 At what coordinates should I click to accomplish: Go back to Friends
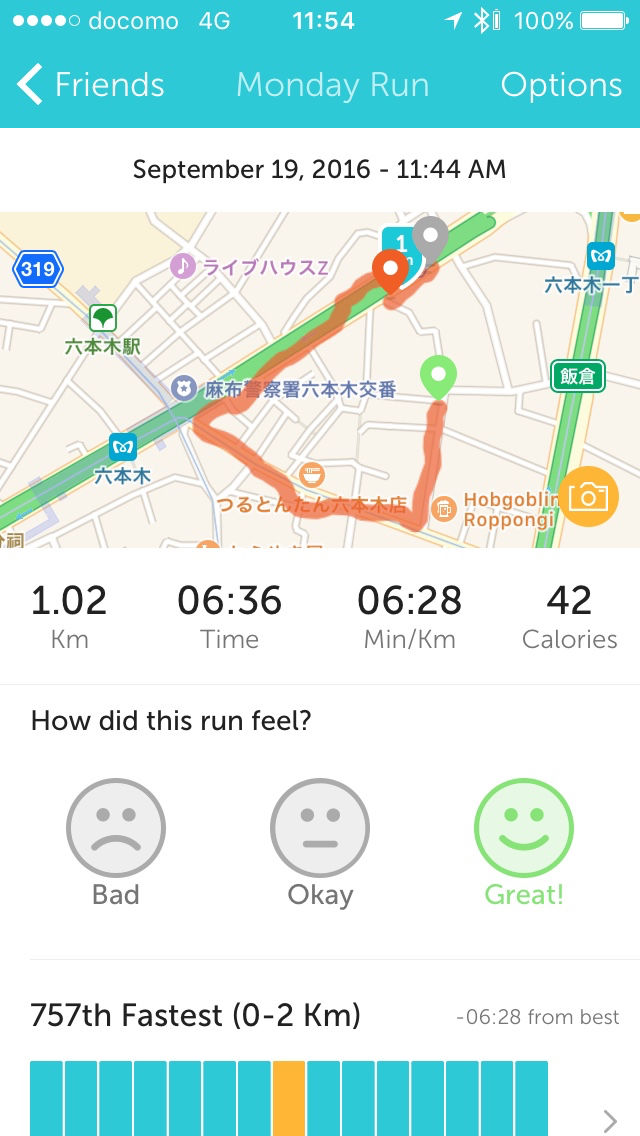tap(90, 86)
